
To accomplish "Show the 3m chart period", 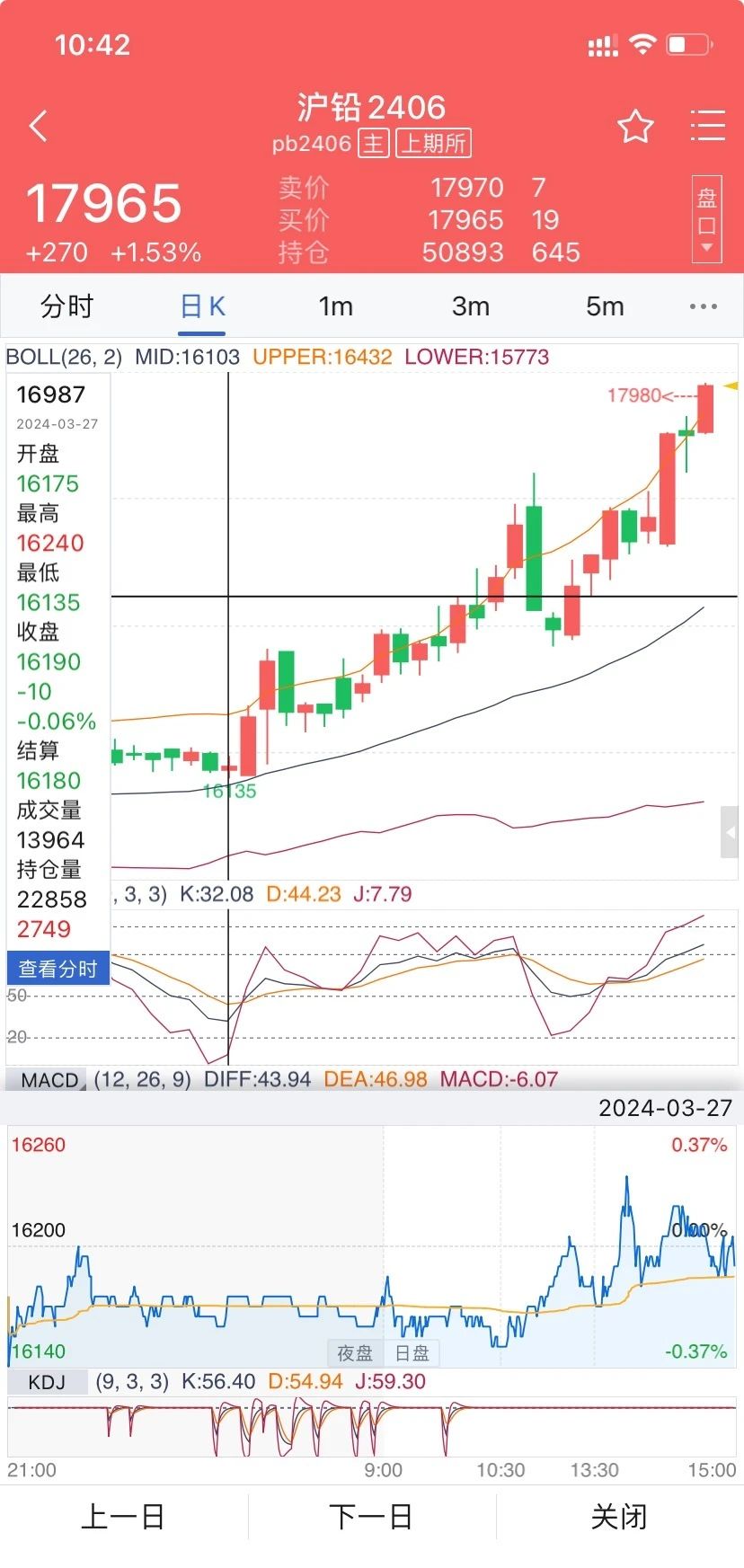I will coord(470,306).
